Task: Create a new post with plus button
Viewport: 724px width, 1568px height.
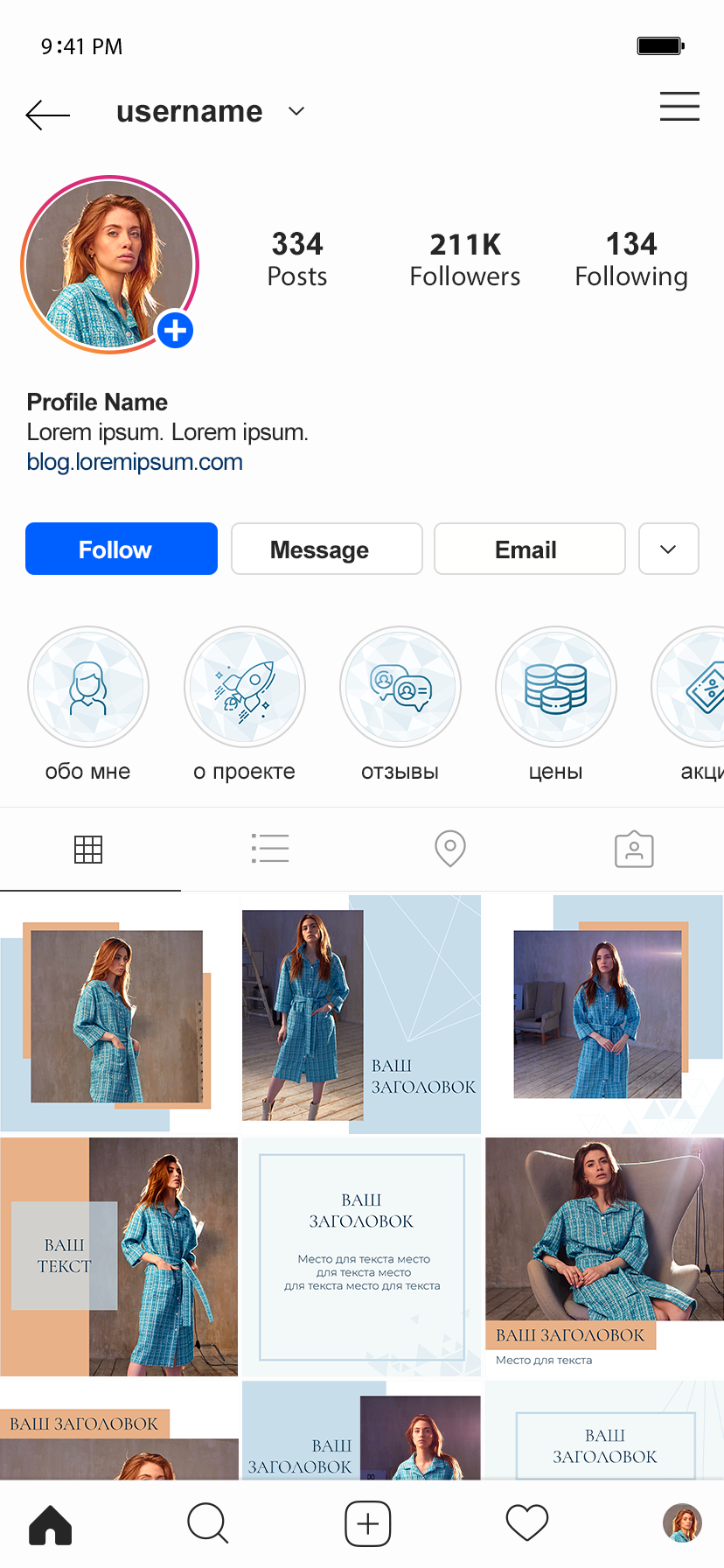Action: pos(368,1523)
